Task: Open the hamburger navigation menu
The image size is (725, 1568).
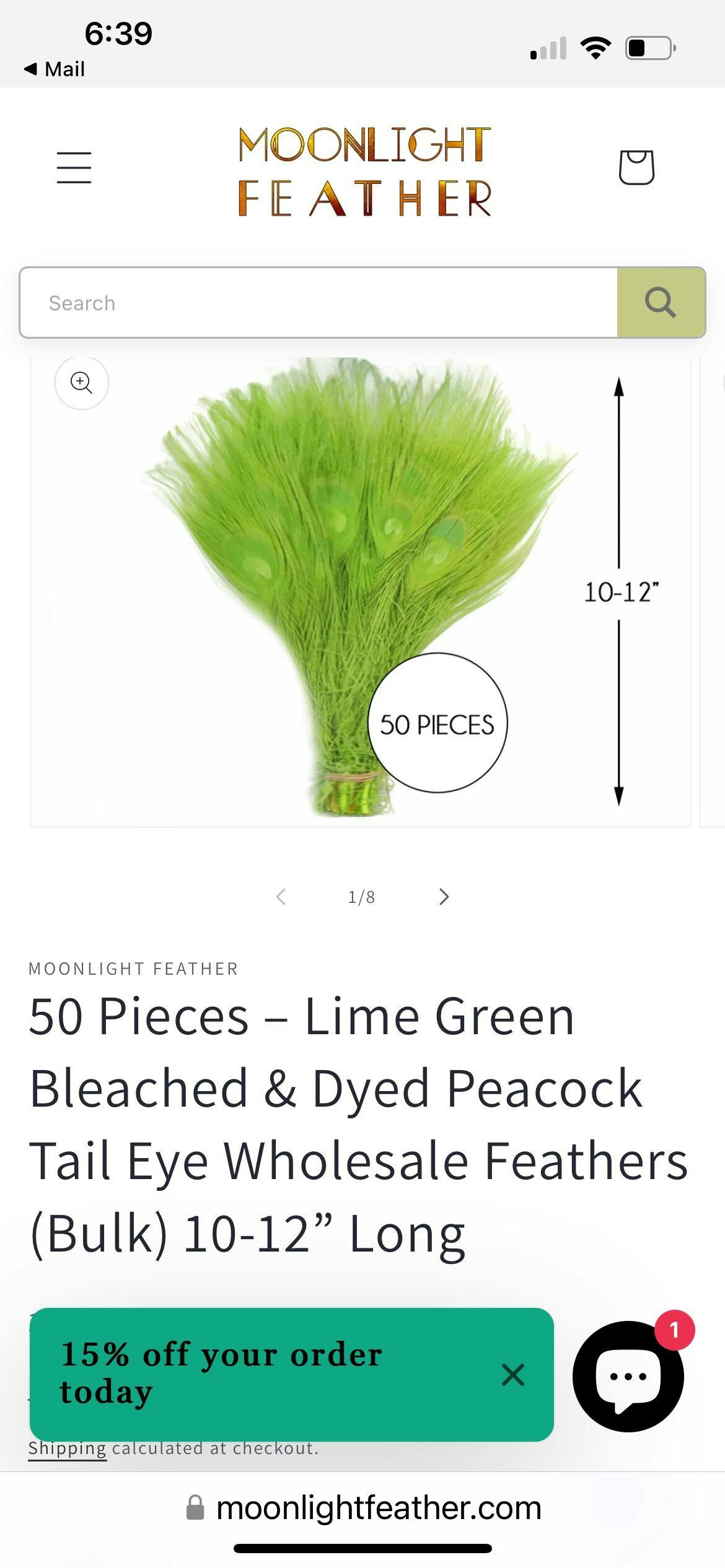Action: (74, 168)
